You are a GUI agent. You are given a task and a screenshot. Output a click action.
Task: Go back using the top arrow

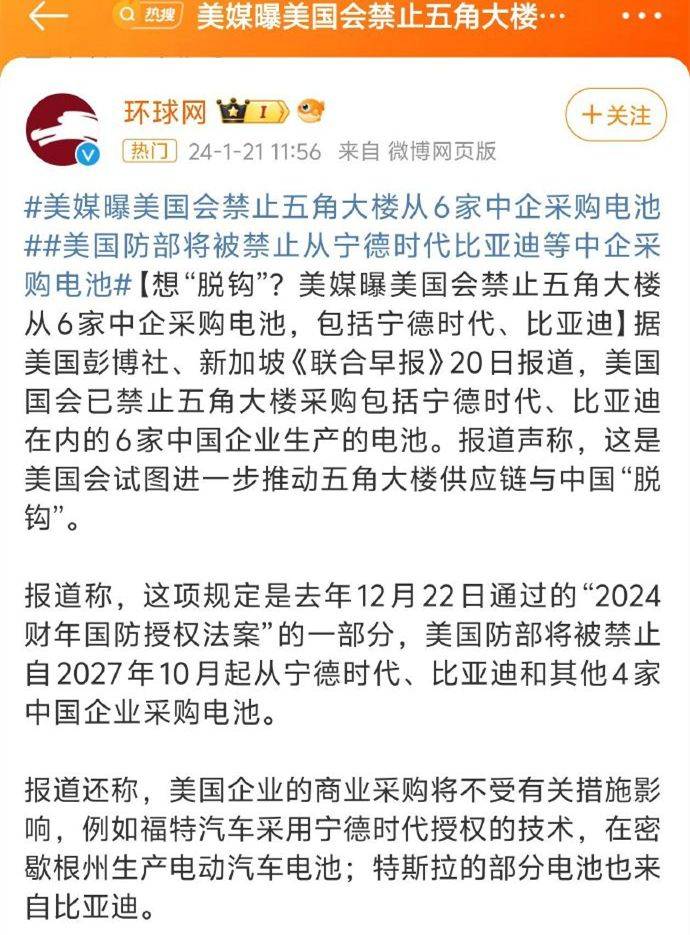(x=47, y=19)
